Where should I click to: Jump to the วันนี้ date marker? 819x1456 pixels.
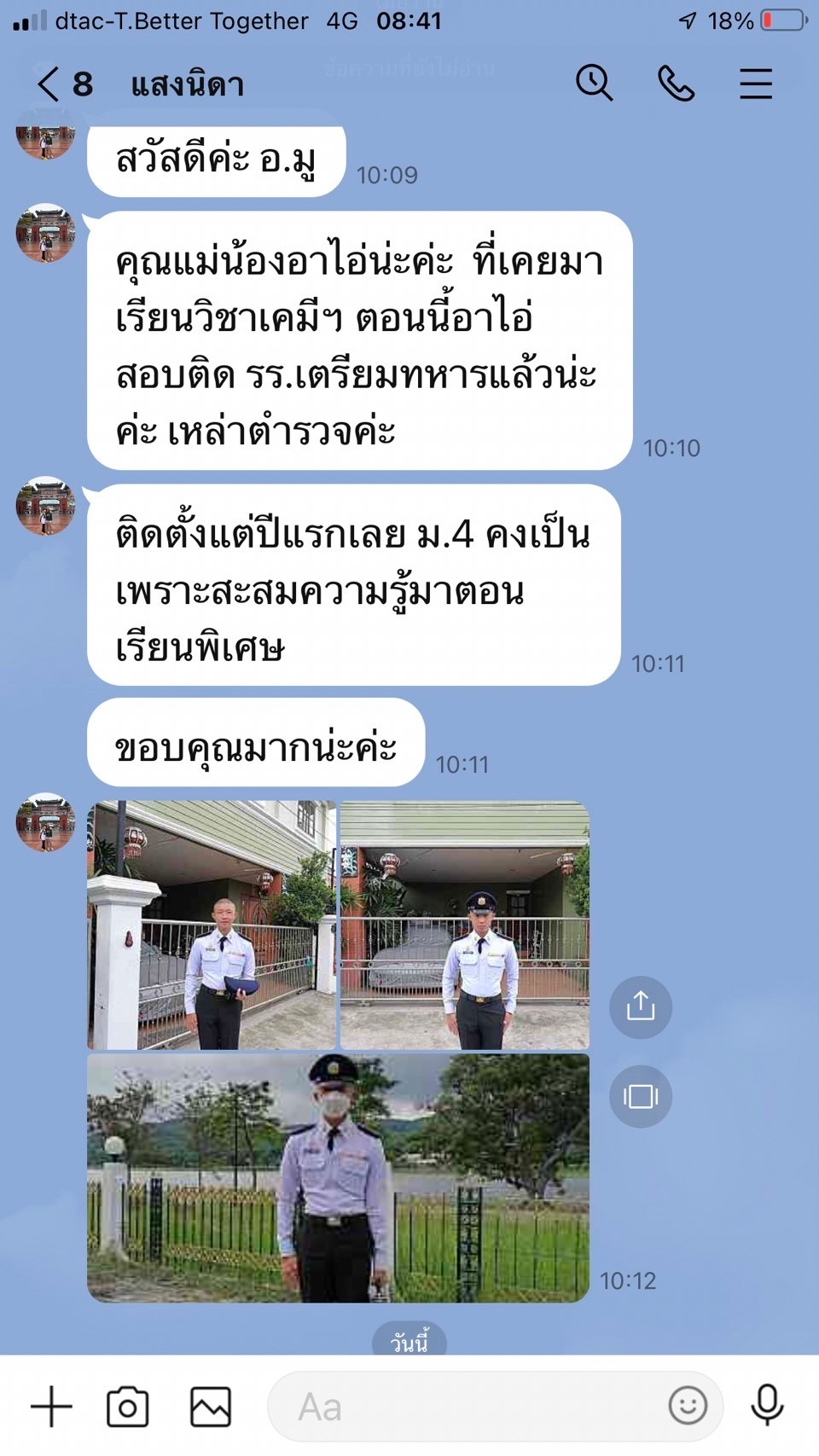click(409, 1343)
